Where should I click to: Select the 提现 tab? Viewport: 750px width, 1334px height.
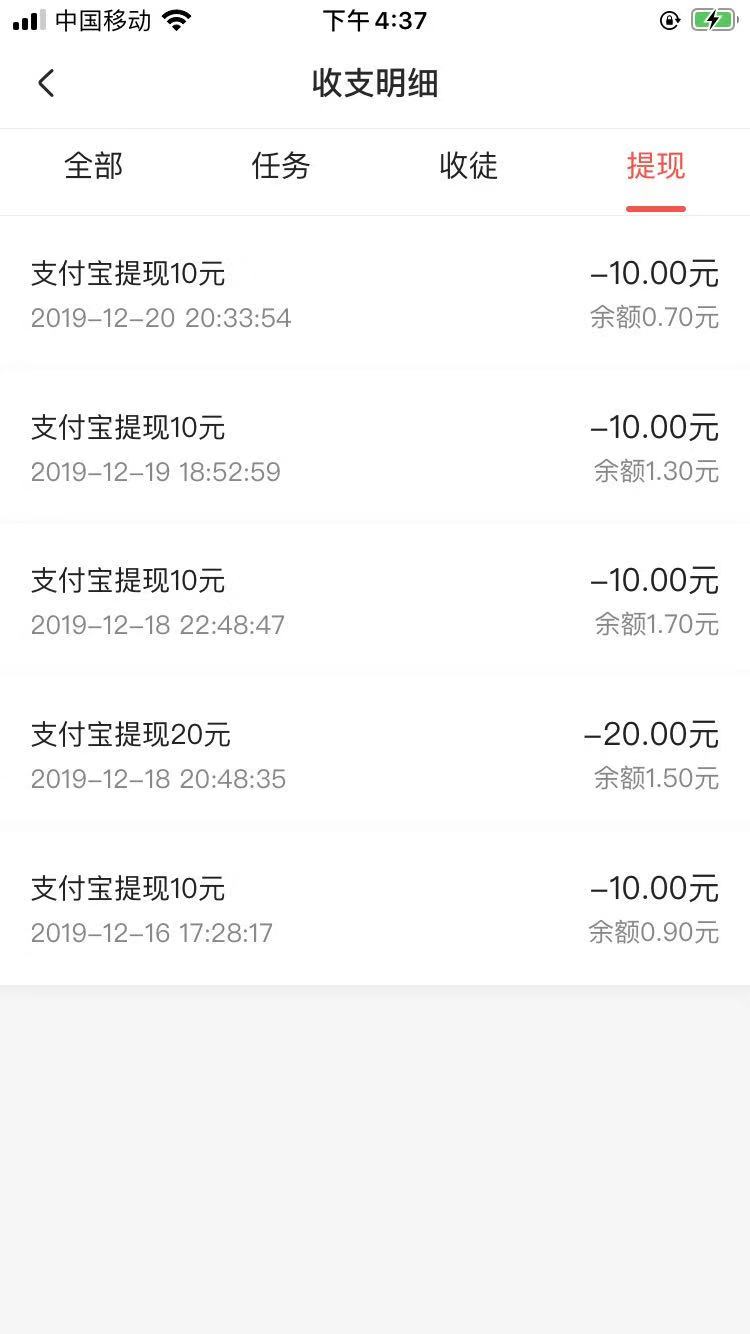tap(655, 167)
